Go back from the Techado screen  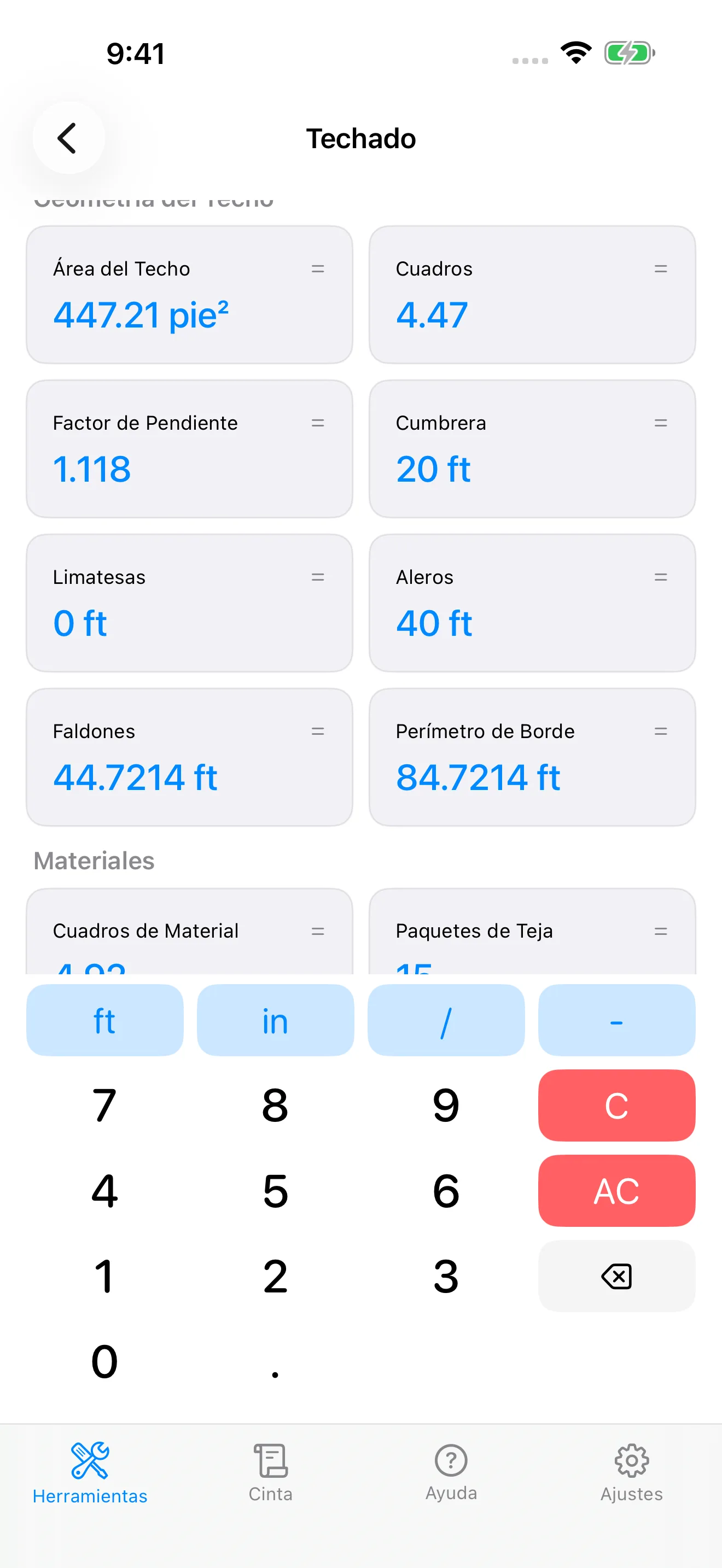[x=68, y=138]
